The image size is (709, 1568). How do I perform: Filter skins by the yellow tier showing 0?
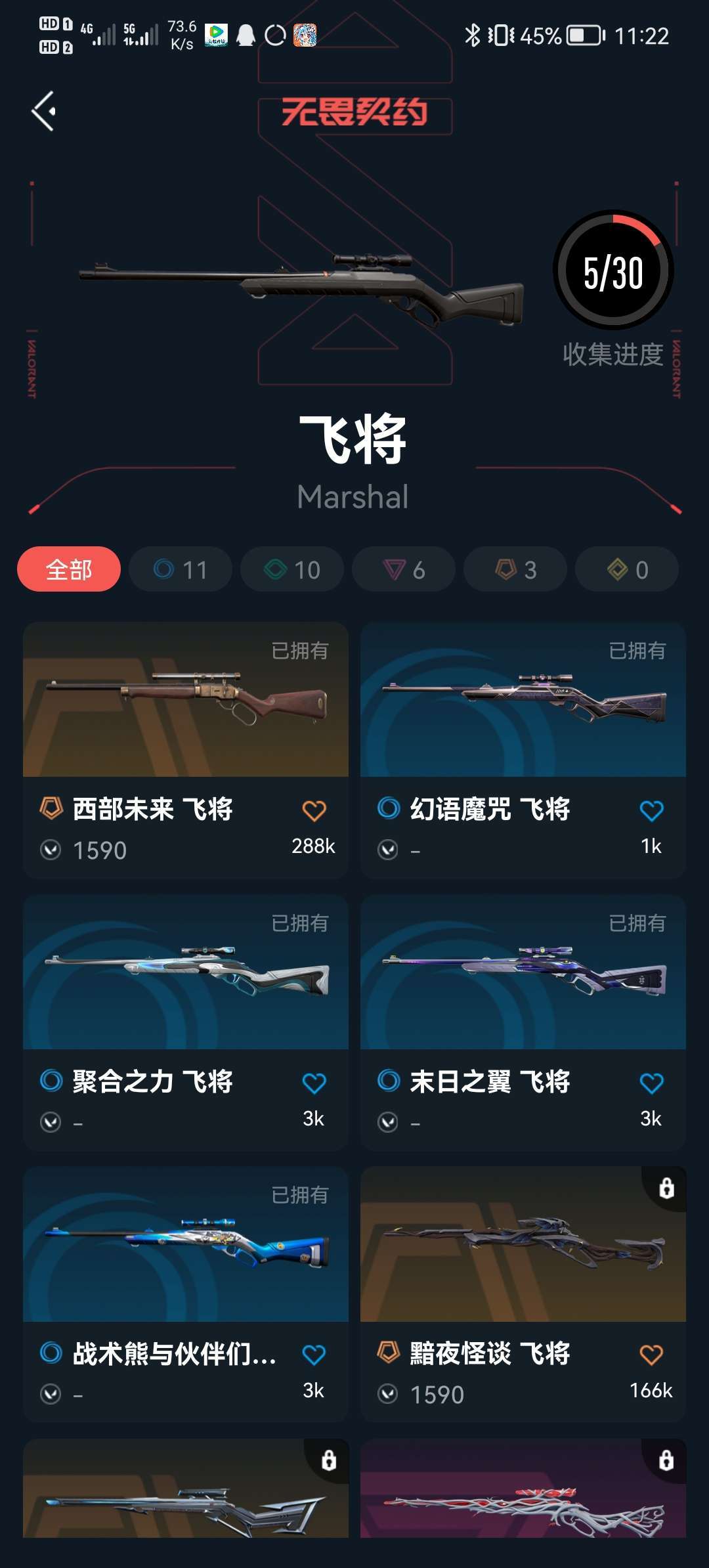(627, 569)
